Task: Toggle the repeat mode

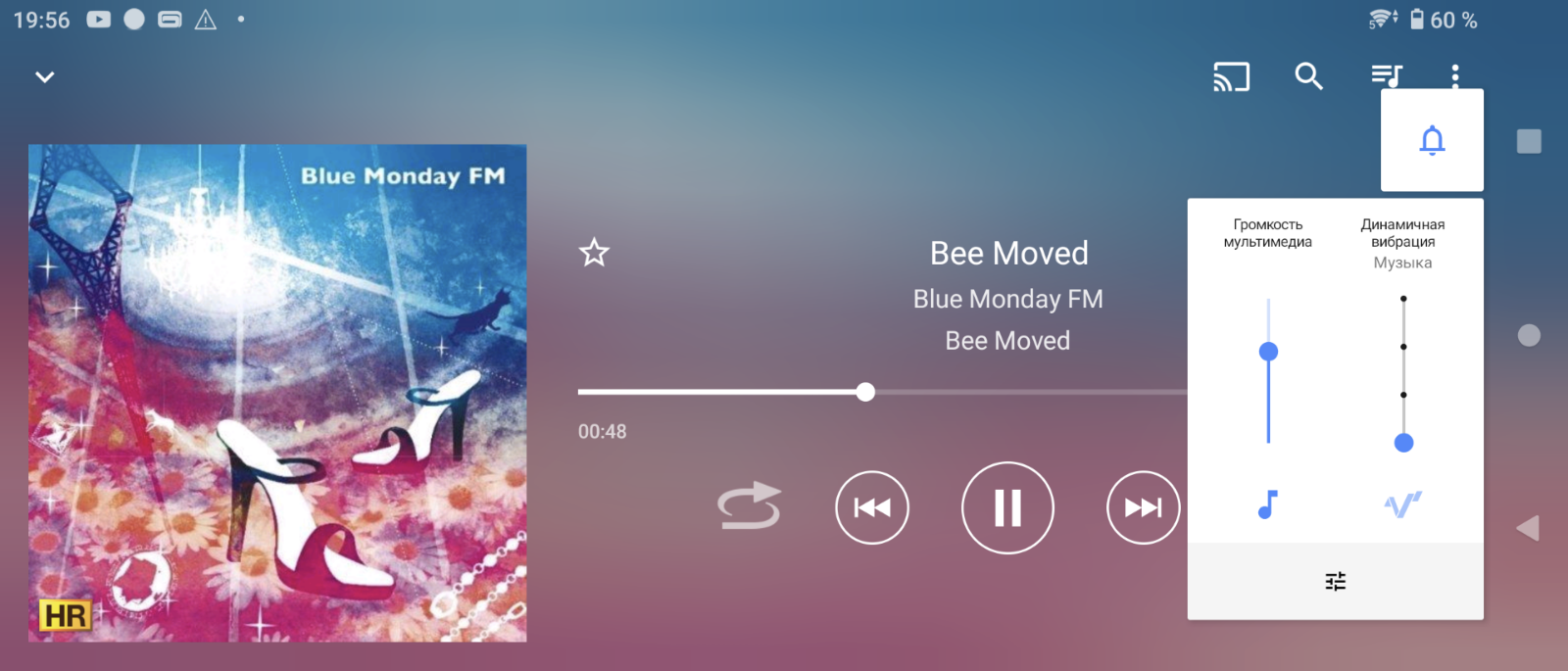Action: [749, 507]
